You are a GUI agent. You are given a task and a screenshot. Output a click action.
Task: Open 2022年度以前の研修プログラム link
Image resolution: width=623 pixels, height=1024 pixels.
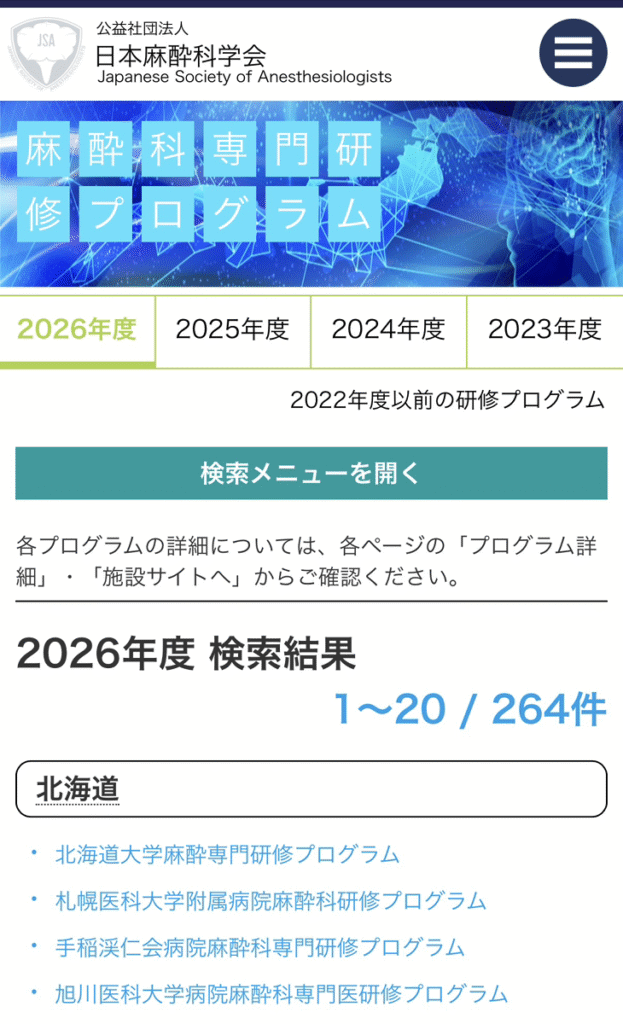(x=447, y=400)
